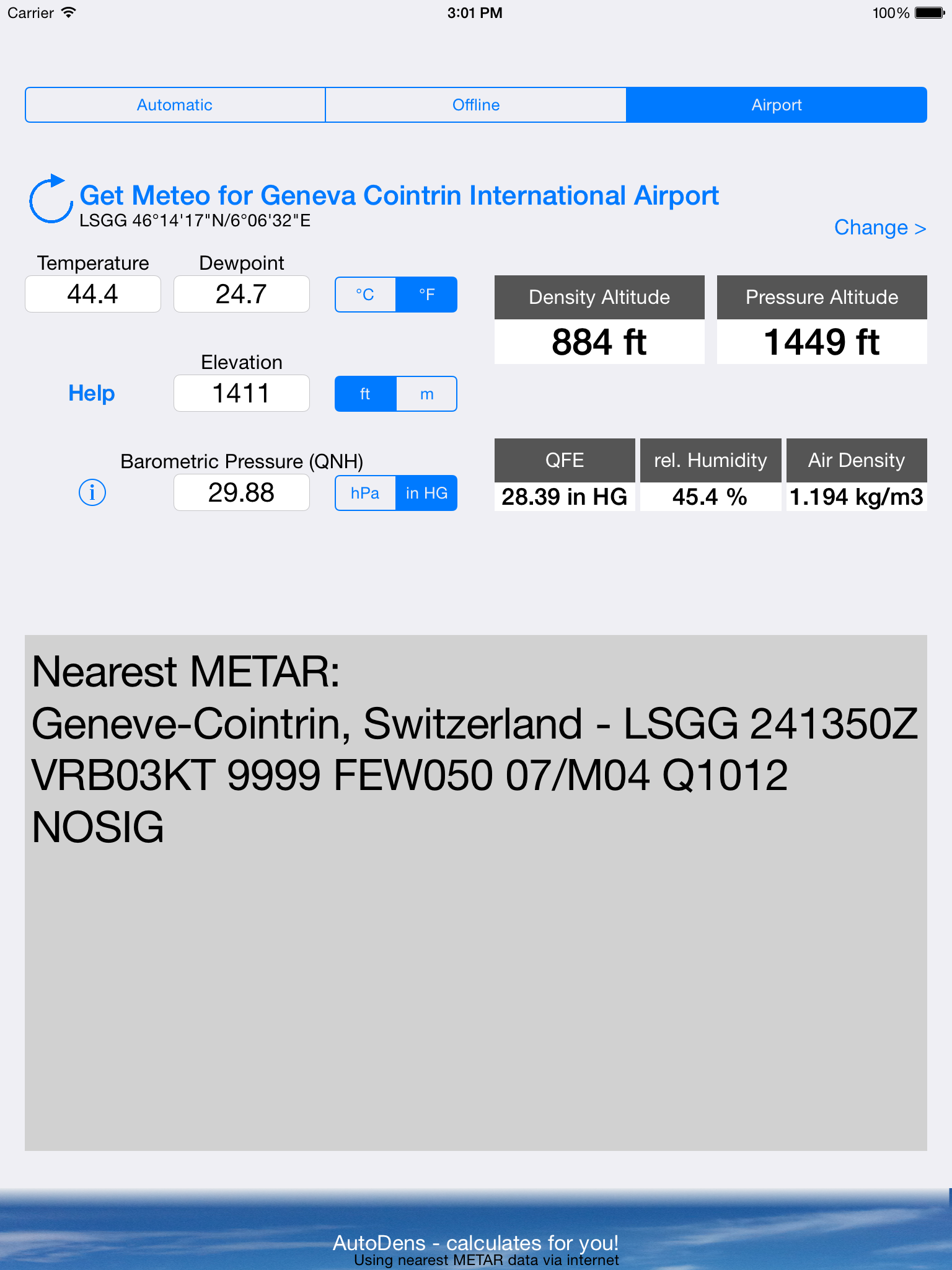The height and width of the screenshot is (1270, 952).
Task: Set elevation units to meters
Action: pyautogui.click(x=426, y=393)
